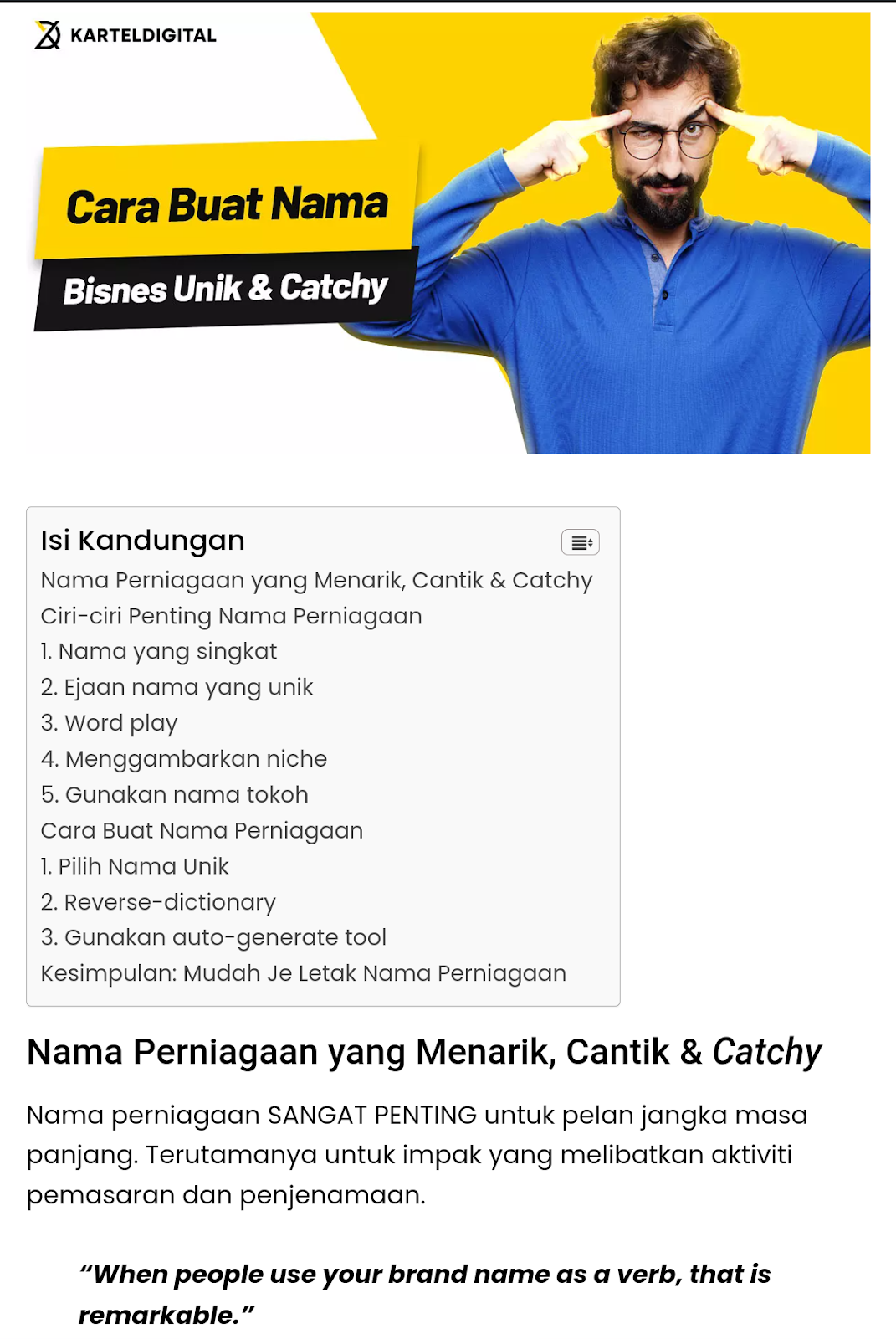Open 5. Gunakan nama tokoh
Image resolution: width=896 pixels, height=1339 pixels.
(174, 794)
